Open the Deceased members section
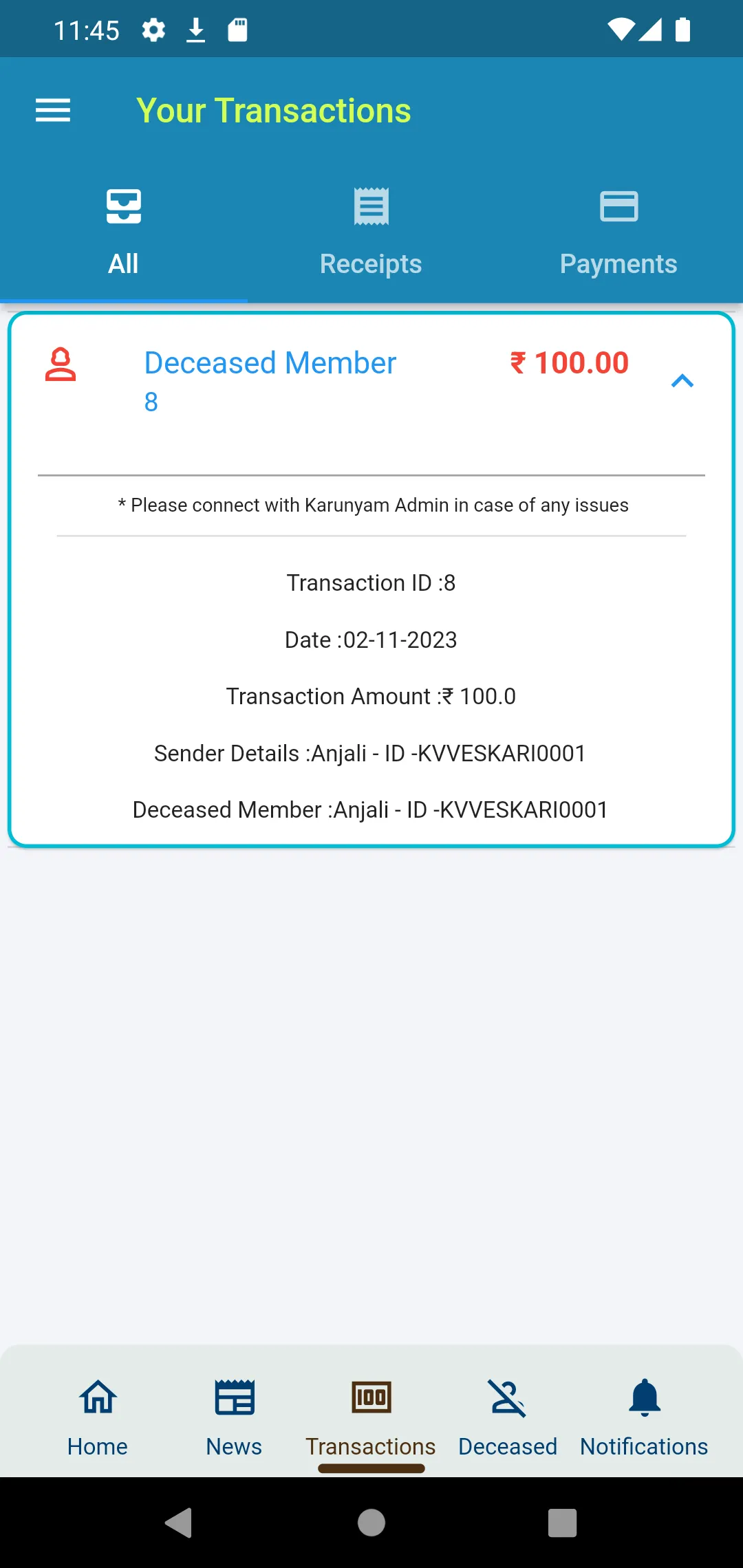 [508, 1417]
